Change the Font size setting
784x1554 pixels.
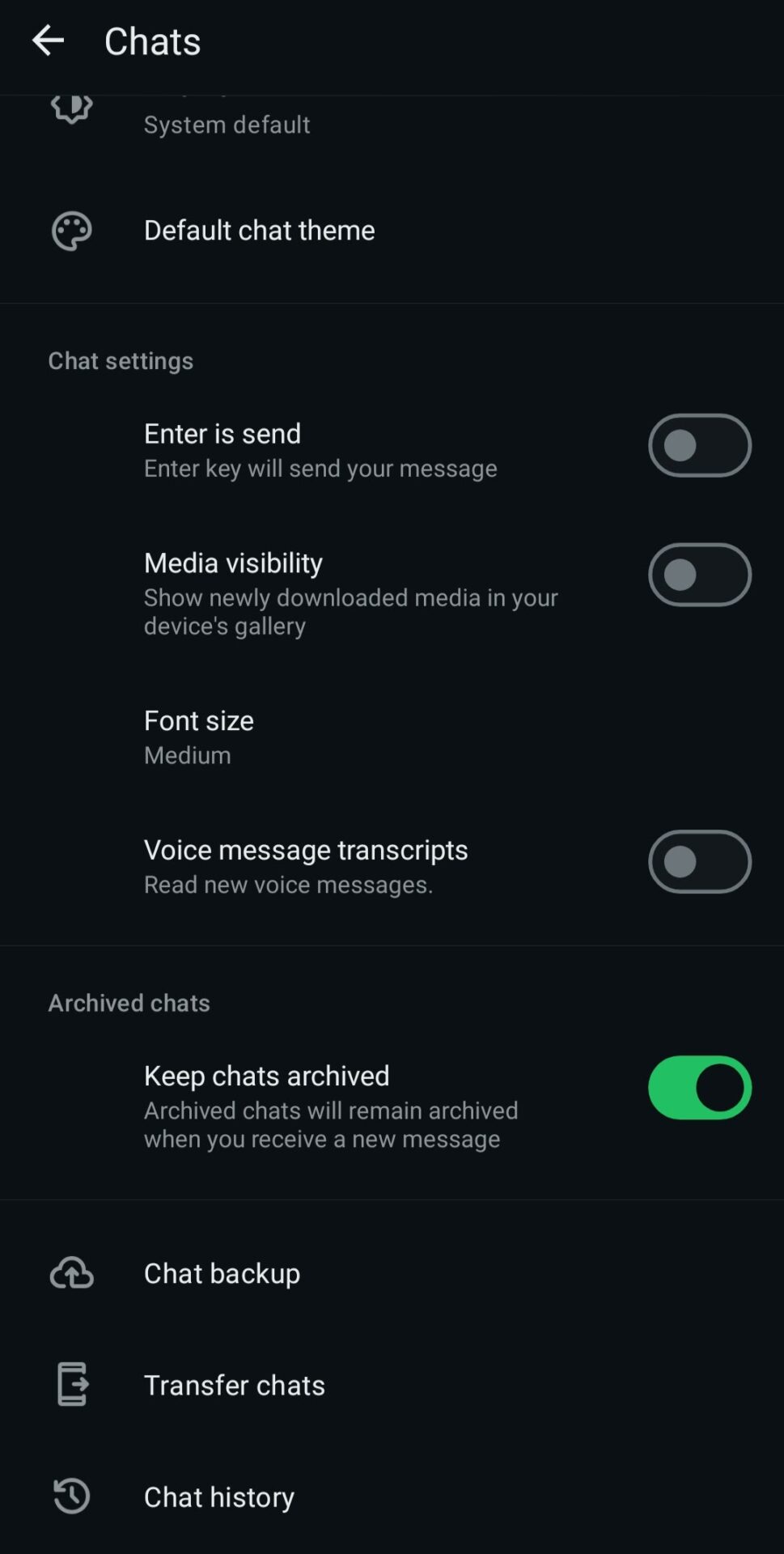tap(199, 737)
